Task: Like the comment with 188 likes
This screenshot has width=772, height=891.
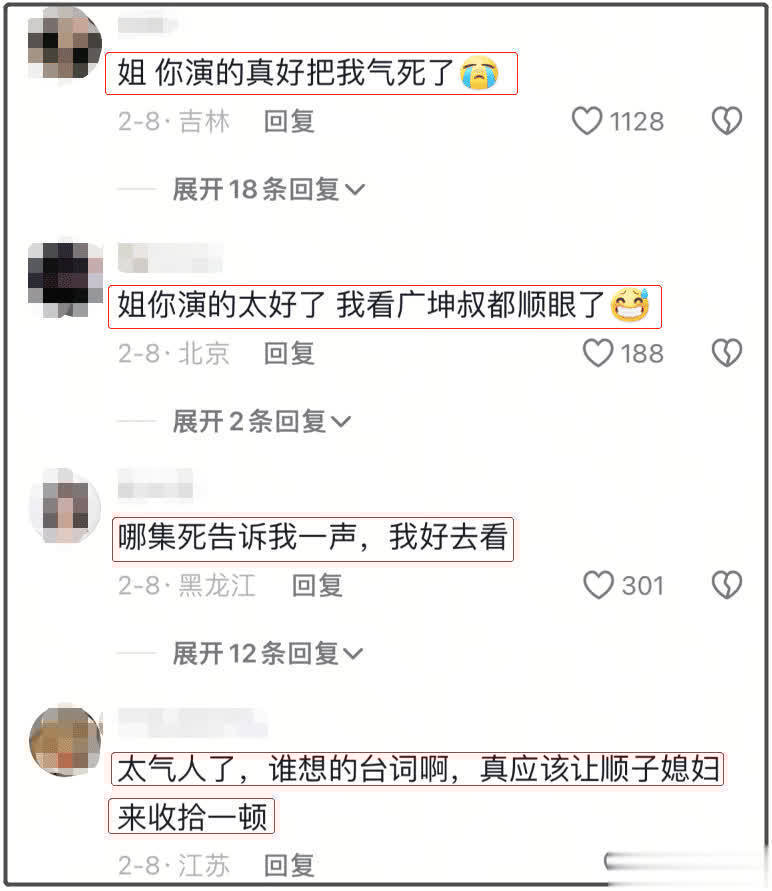Action: pyautogui.click(x=598, y=353)
